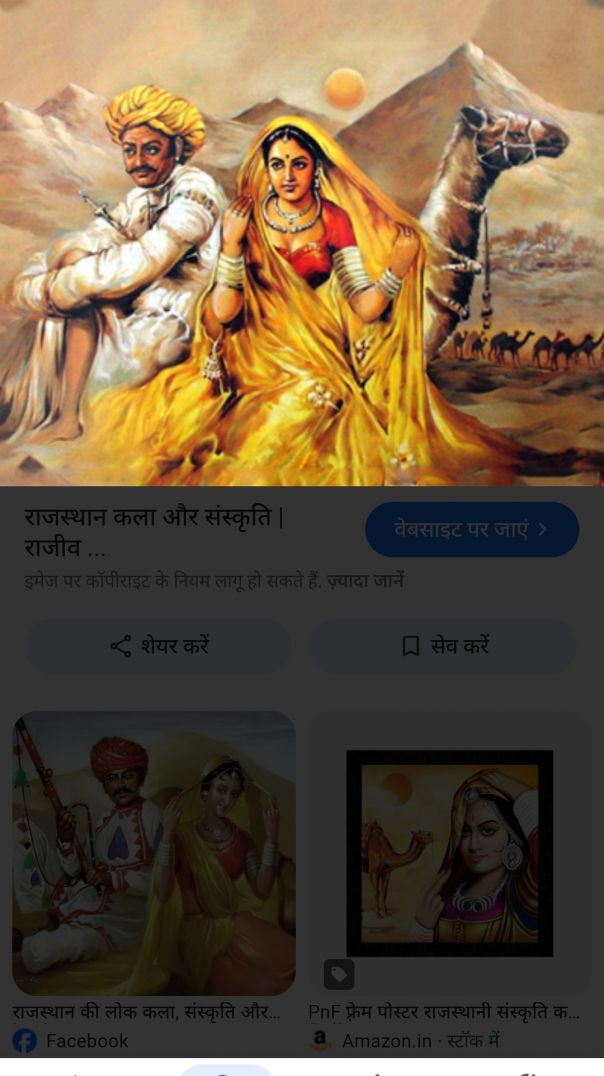View the main Rajasthani painting full screen
604x1076 pixels.
click(x=302, y=242)
